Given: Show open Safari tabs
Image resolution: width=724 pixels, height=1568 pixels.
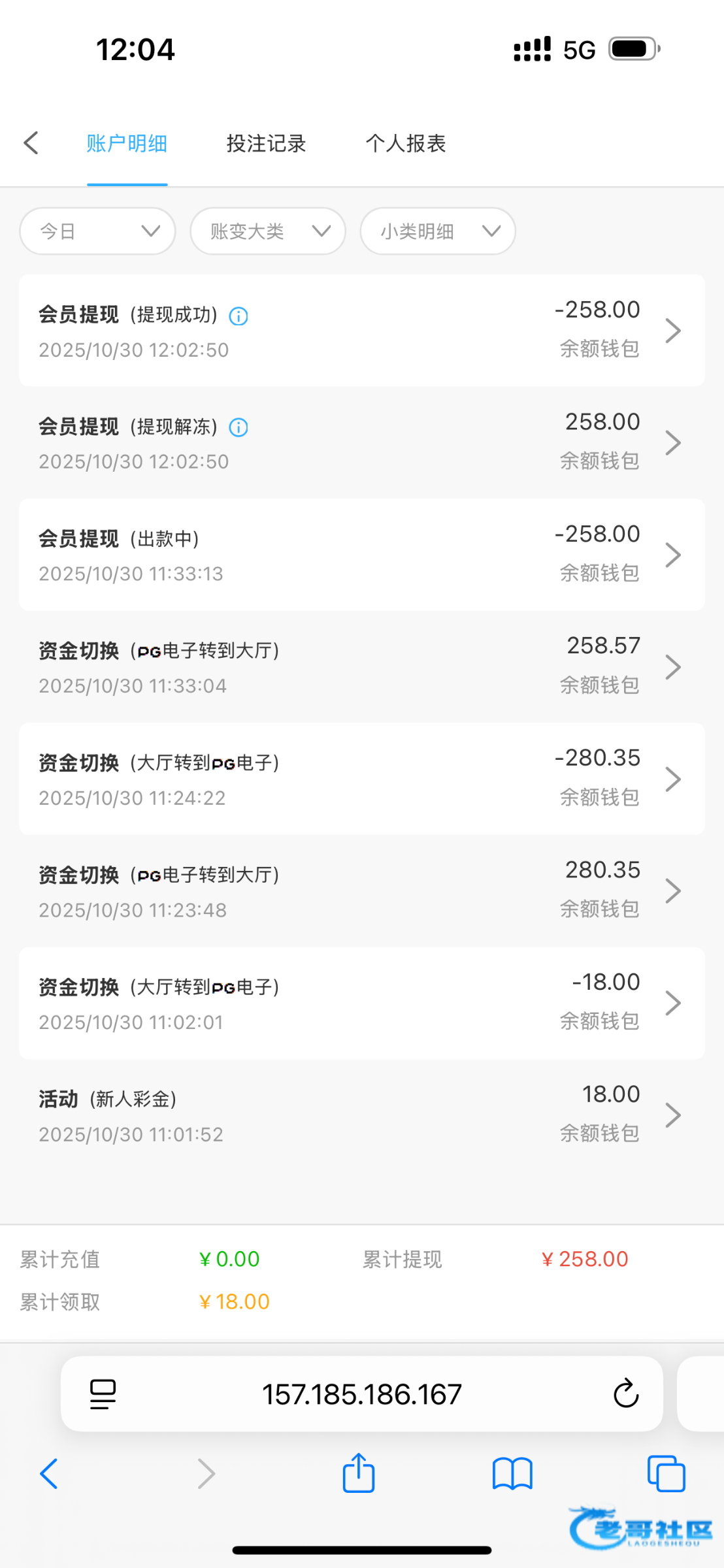Looking at the screenshot, I should coord(666,1474).
